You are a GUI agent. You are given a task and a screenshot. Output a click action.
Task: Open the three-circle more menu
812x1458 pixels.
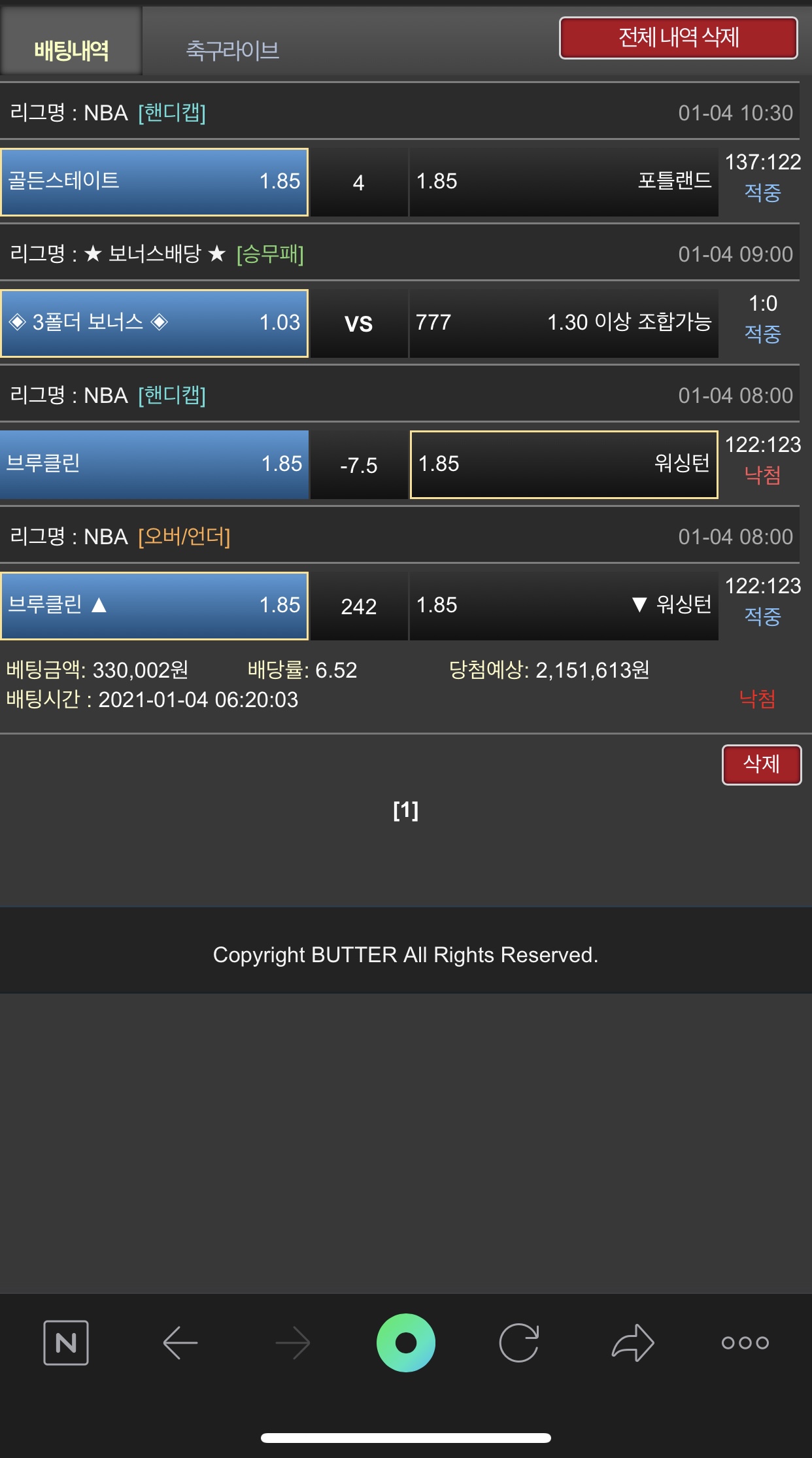[745, 1342]
